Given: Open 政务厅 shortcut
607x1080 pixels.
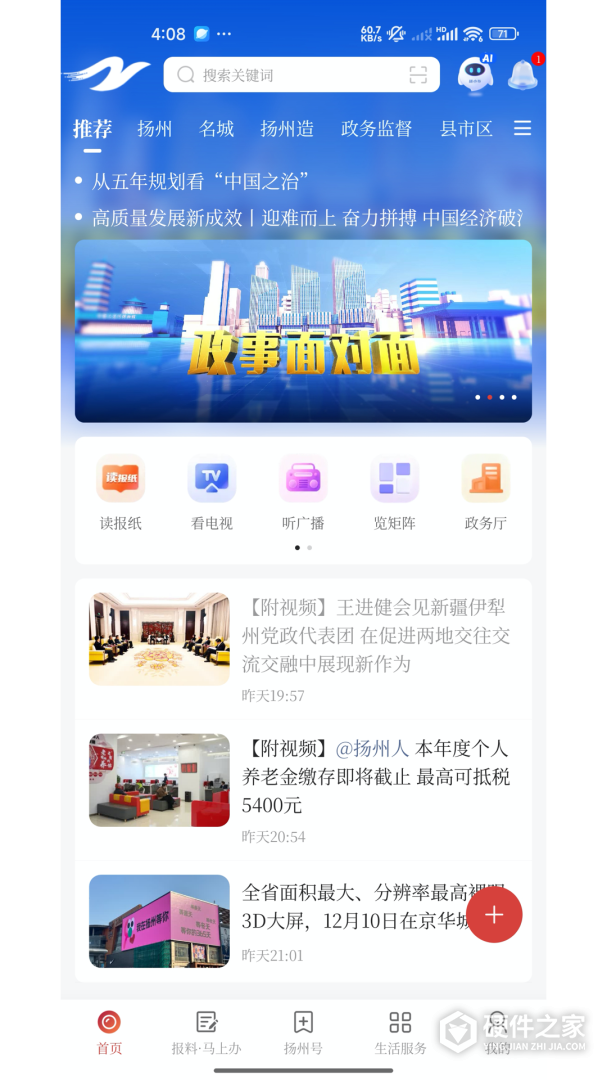Looking at the screenshot, I should [486, 492].
